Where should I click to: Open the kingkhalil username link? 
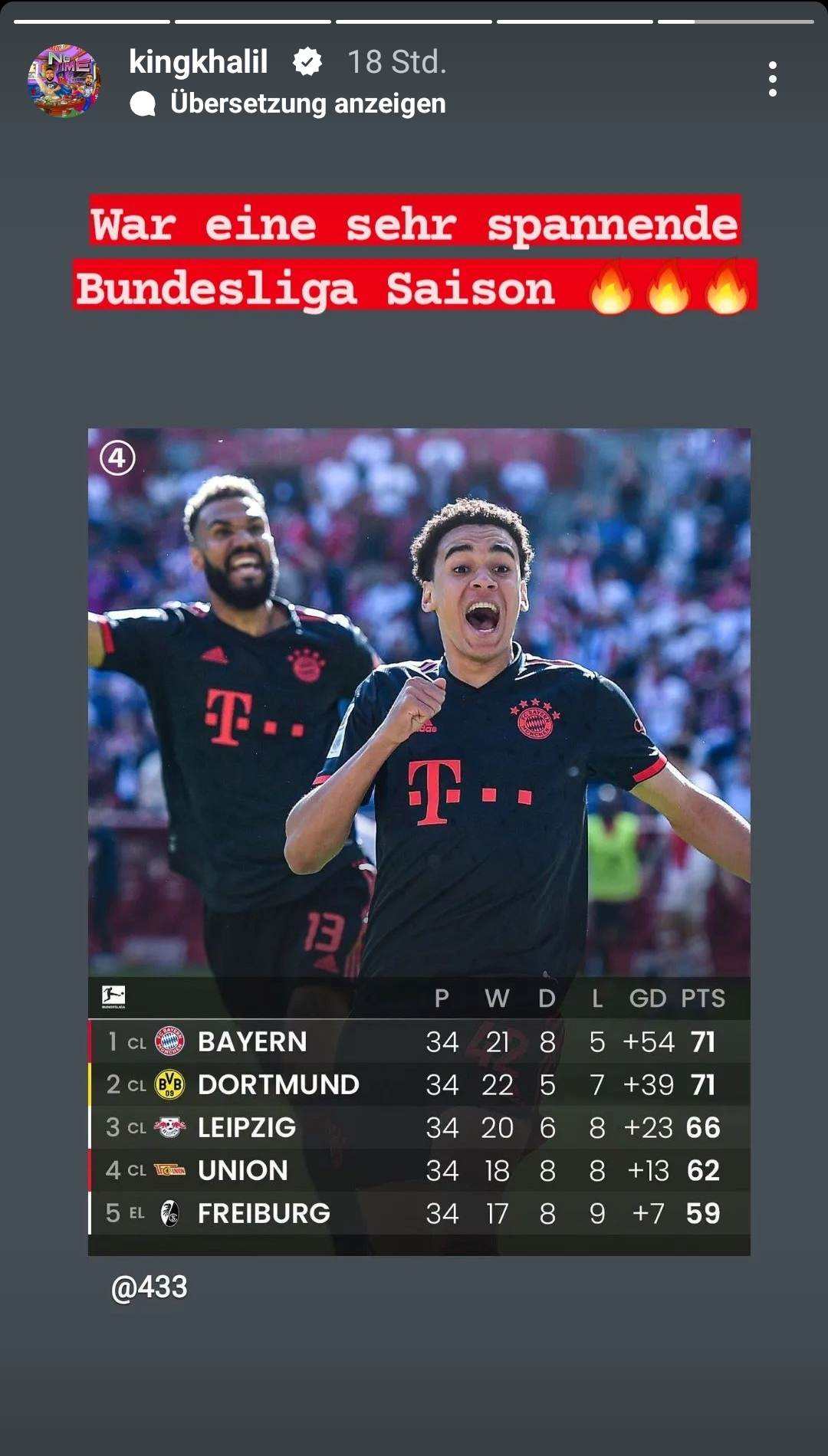199,62
